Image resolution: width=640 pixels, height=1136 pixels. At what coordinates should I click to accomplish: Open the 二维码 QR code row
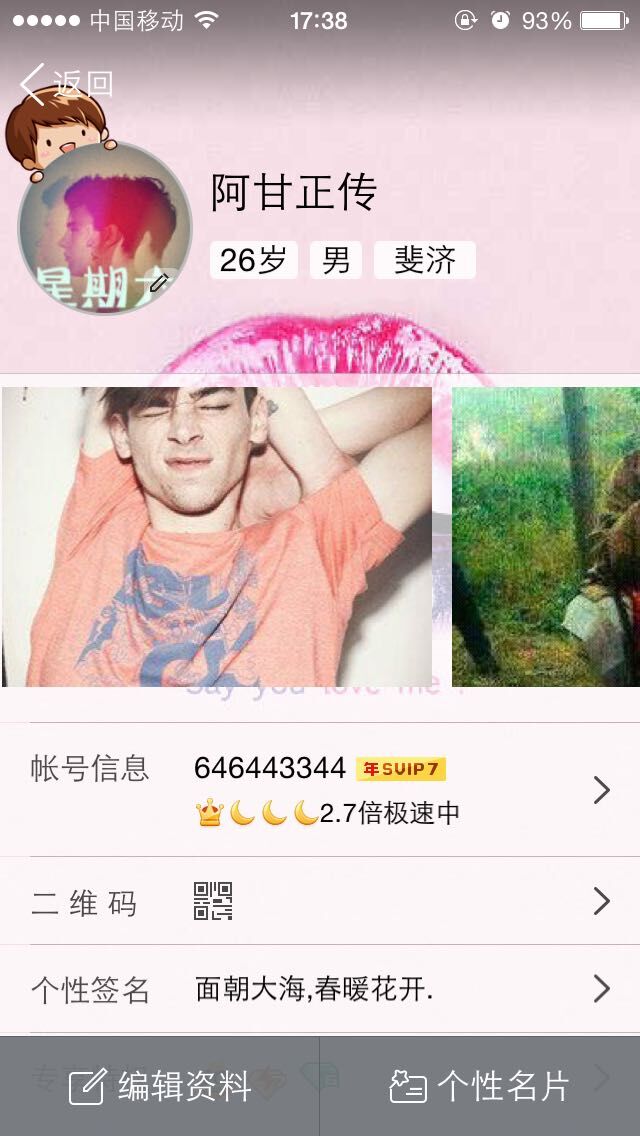coord(320,901)
